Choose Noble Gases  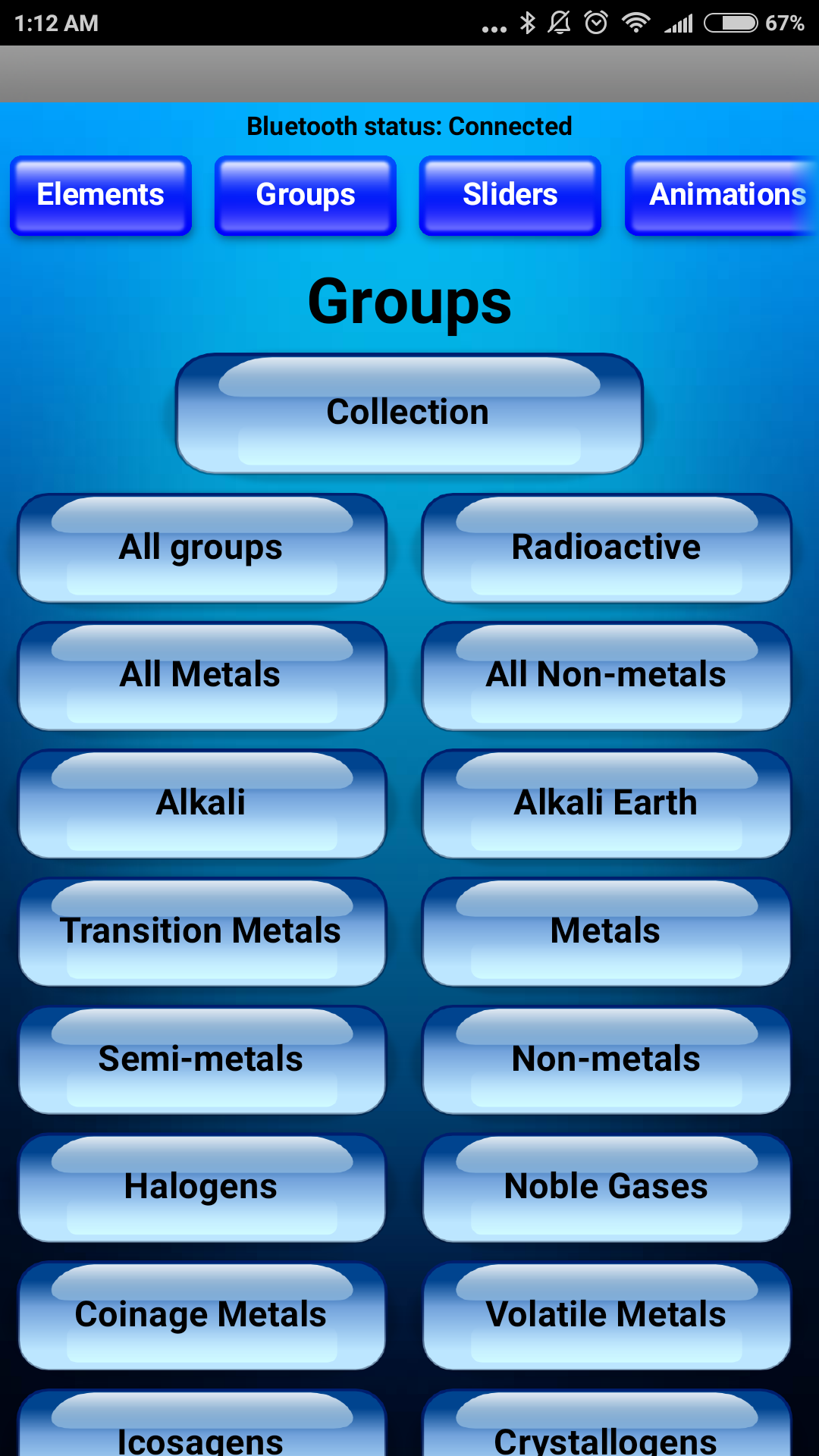tap(607, 1188)
